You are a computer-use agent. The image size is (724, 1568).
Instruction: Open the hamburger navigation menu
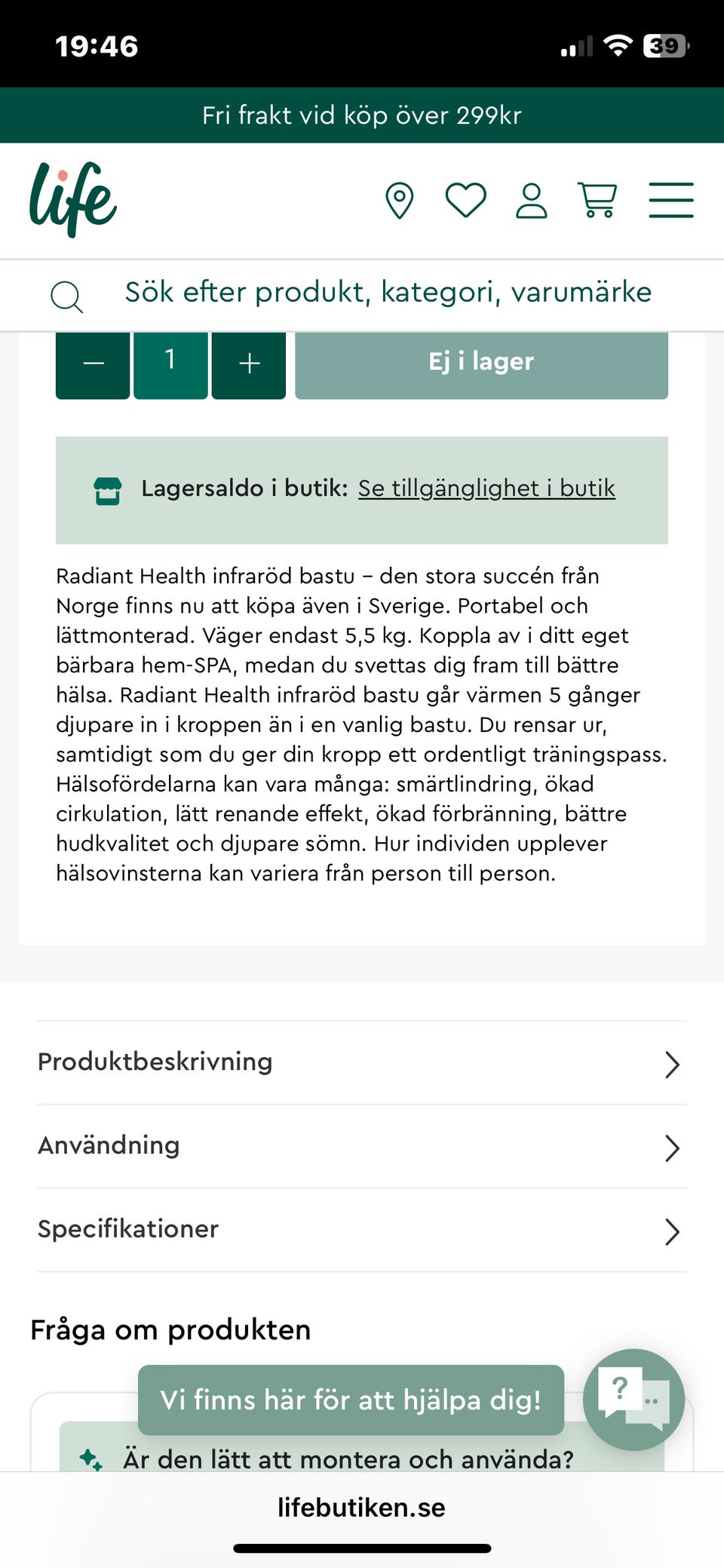(x=670, y=200)
